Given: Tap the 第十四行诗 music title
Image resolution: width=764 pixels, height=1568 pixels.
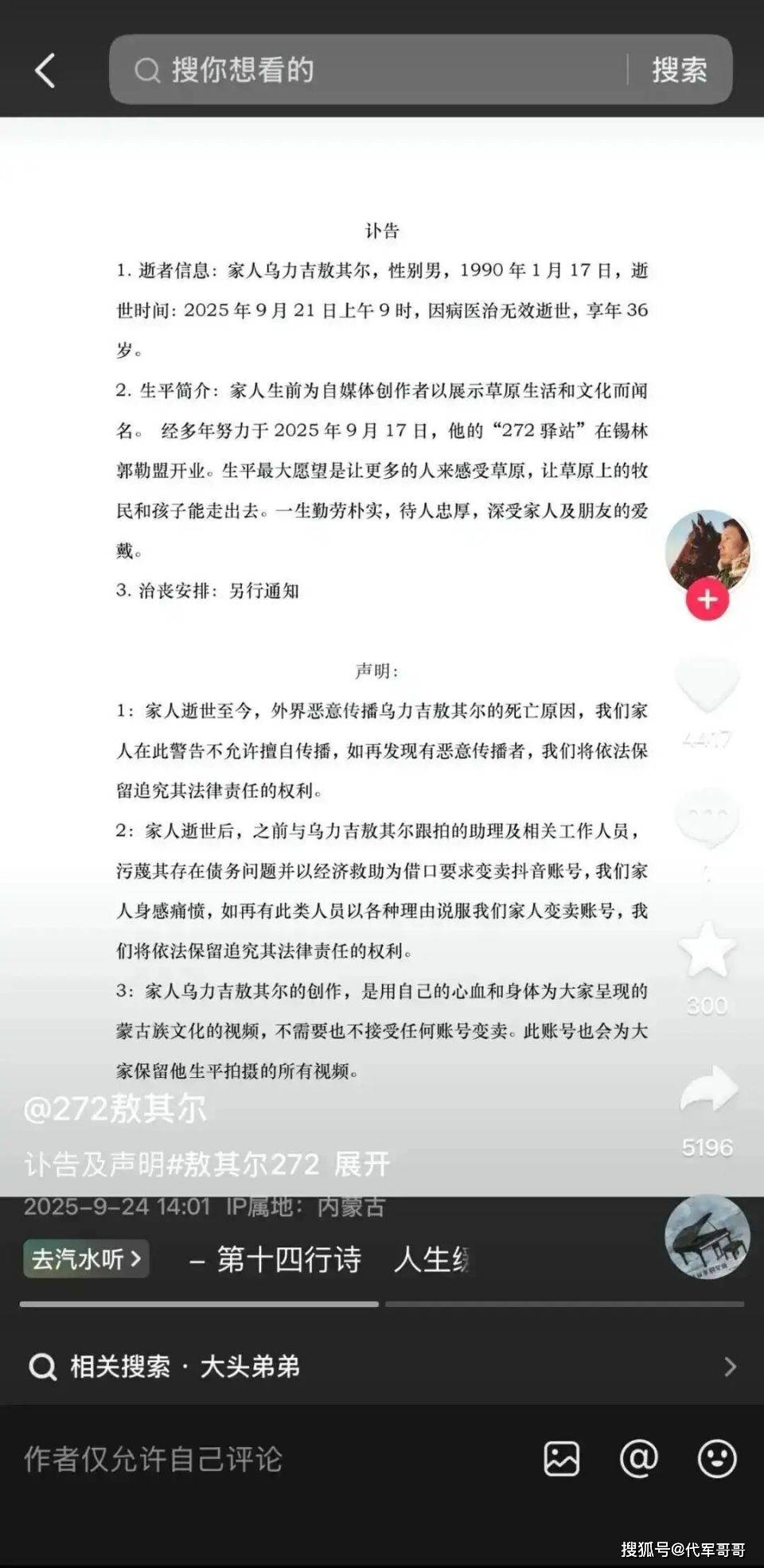Looking at the screenshot, I should [x=289, y=1259].
